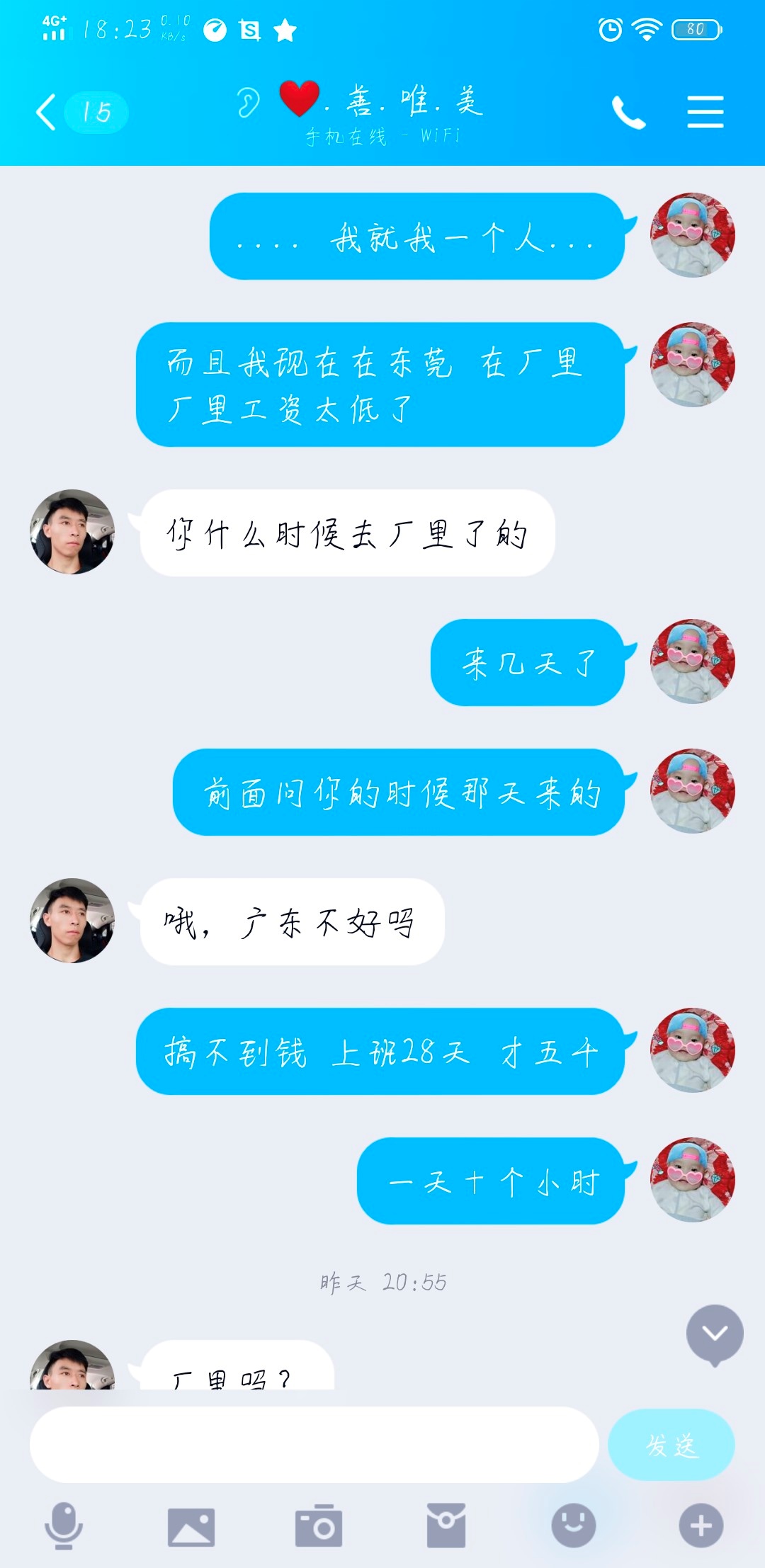
Task: Open the plus more-options panel
Action: click(701, 1526)
